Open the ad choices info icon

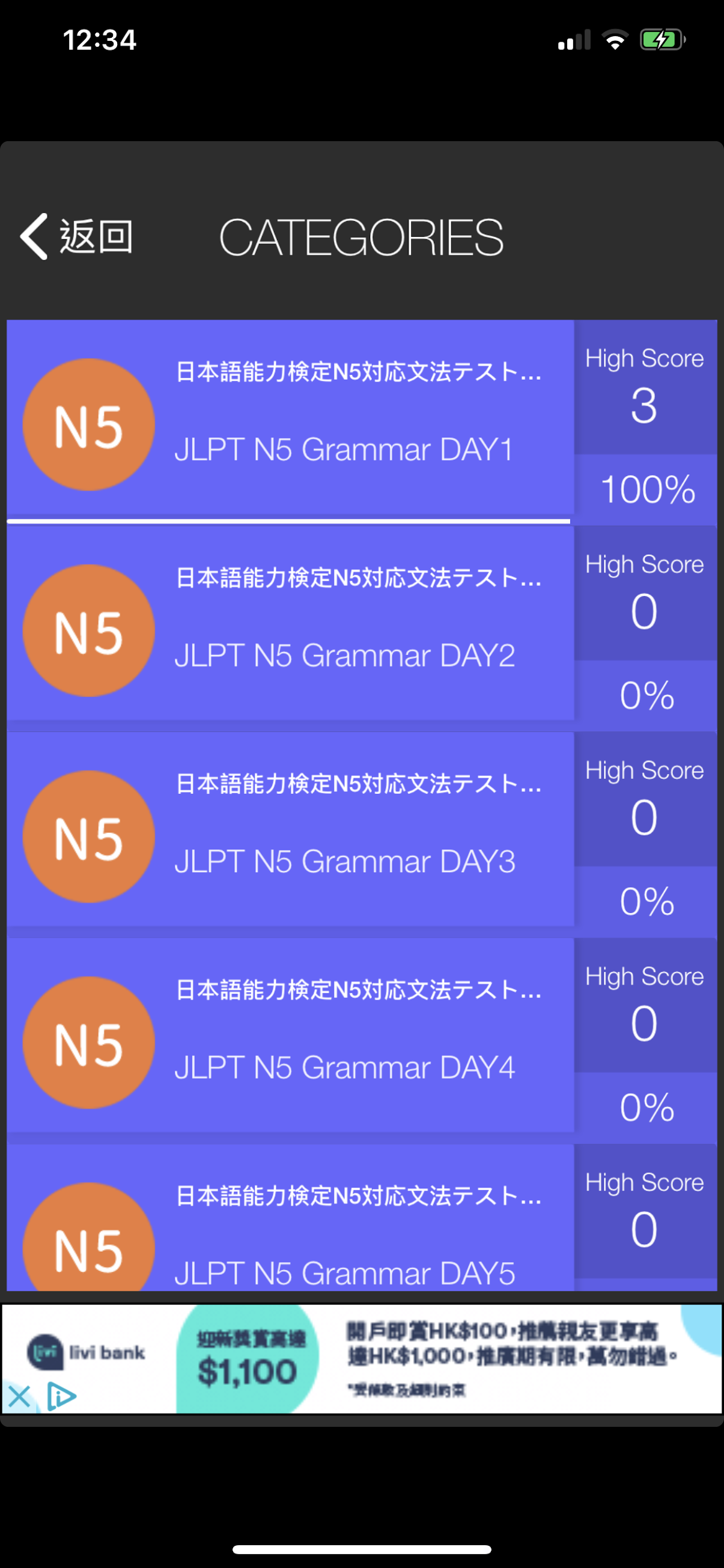[62, 1396]
